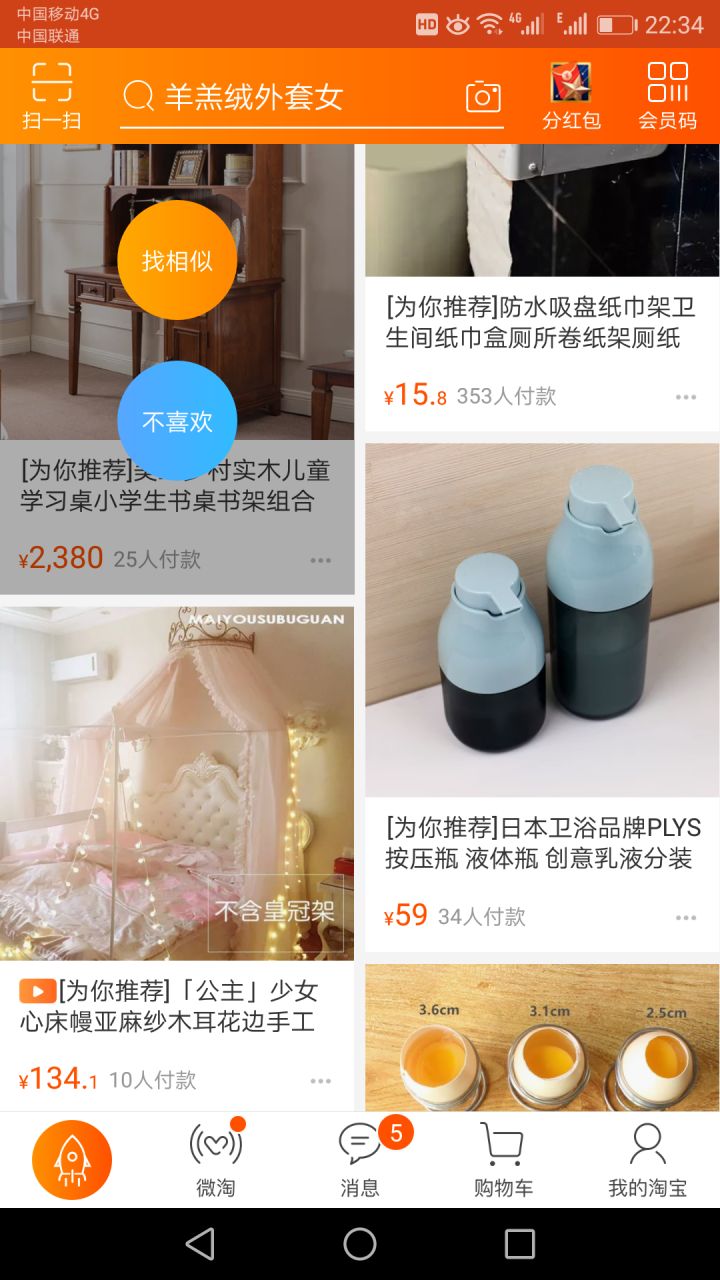The width and height of the screenshot is (720, 1280).
Task: Open more options for the ¥134.1 item
Action: [320, 1080]
